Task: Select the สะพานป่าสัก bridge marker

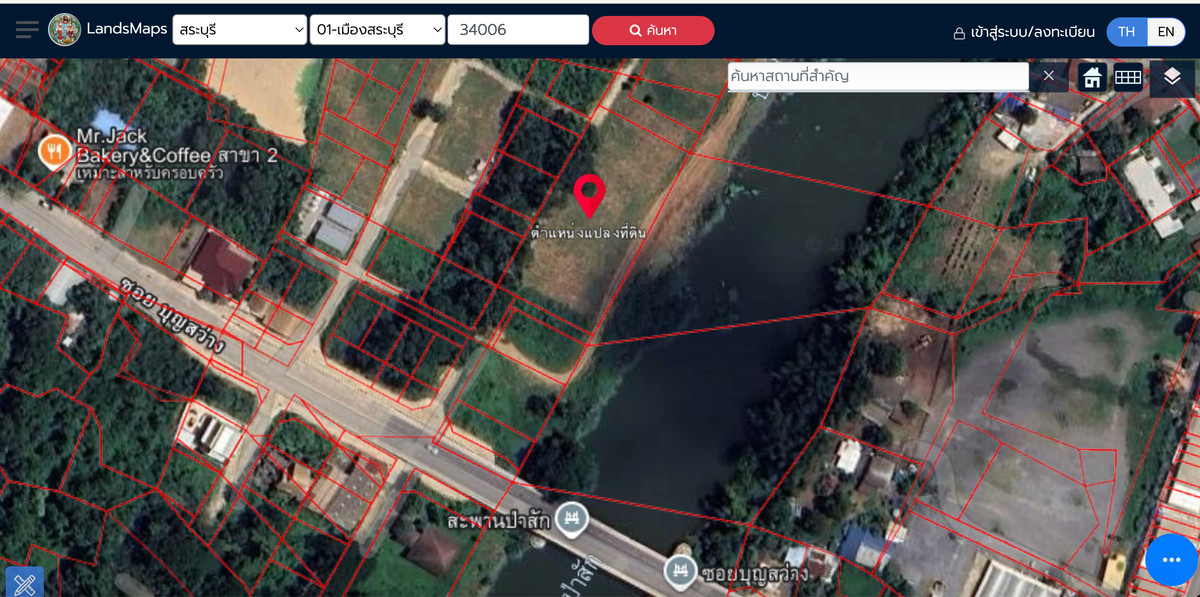Action: (x=573, y=518)
